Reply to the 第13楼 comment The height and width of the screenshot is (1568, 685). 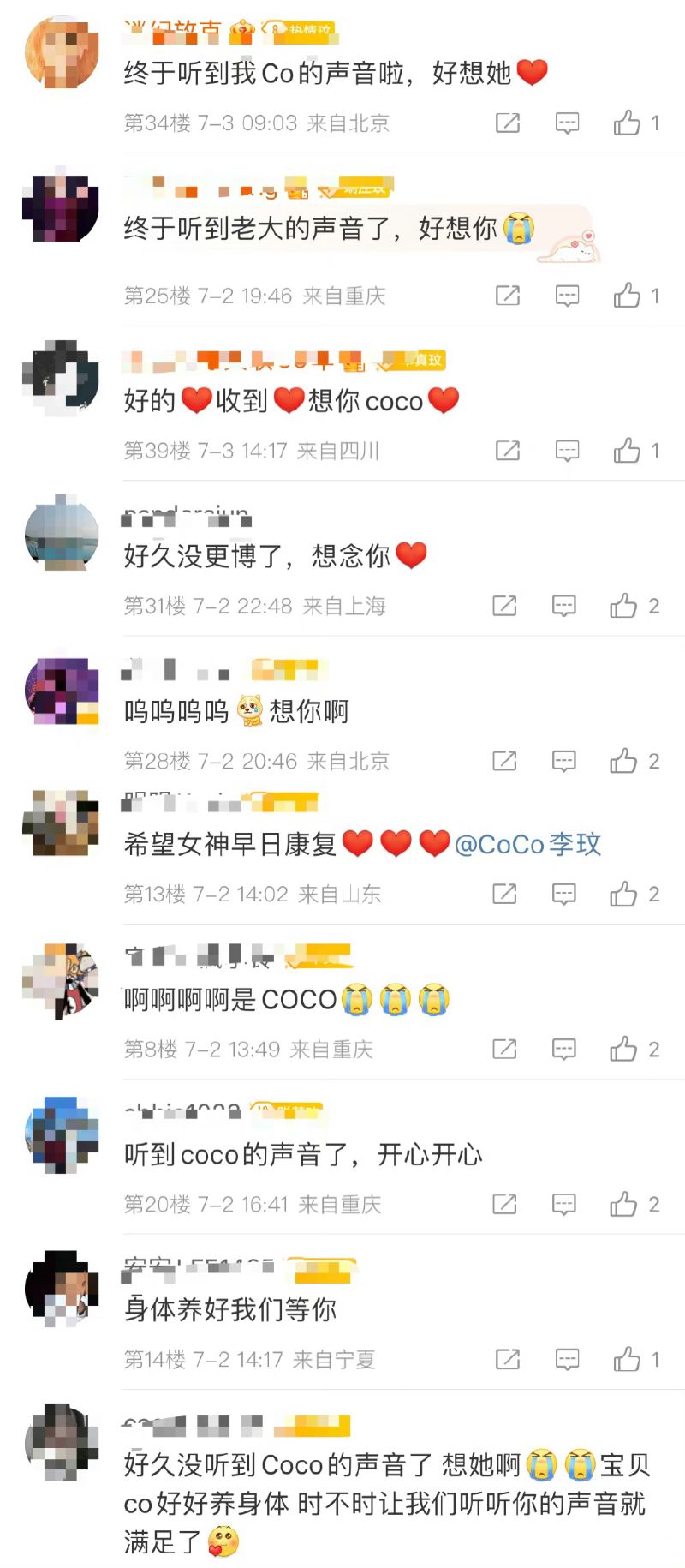tap(563, 895)
